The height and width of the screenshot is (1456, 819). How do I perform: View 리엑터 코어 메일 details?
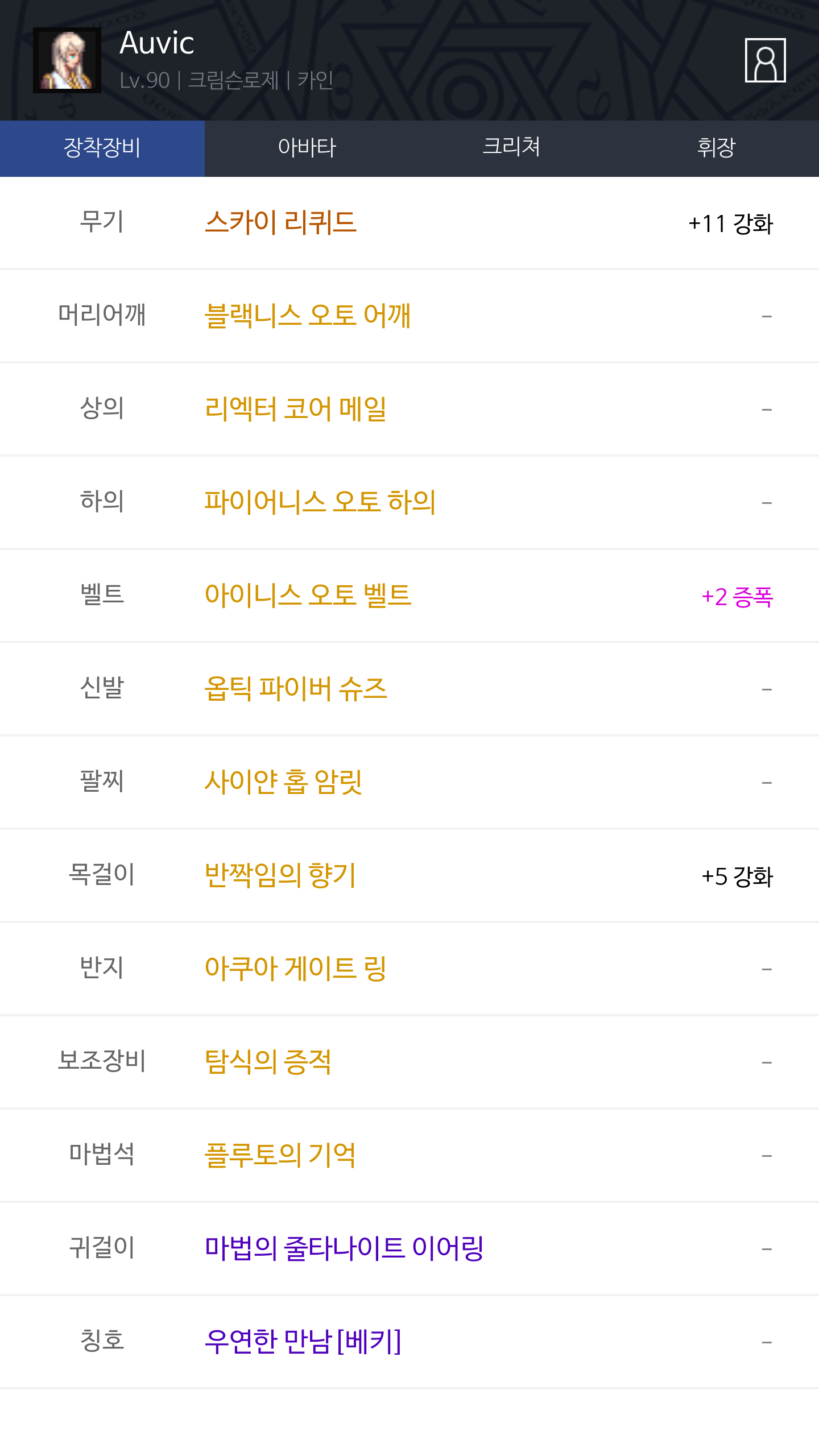295,409
